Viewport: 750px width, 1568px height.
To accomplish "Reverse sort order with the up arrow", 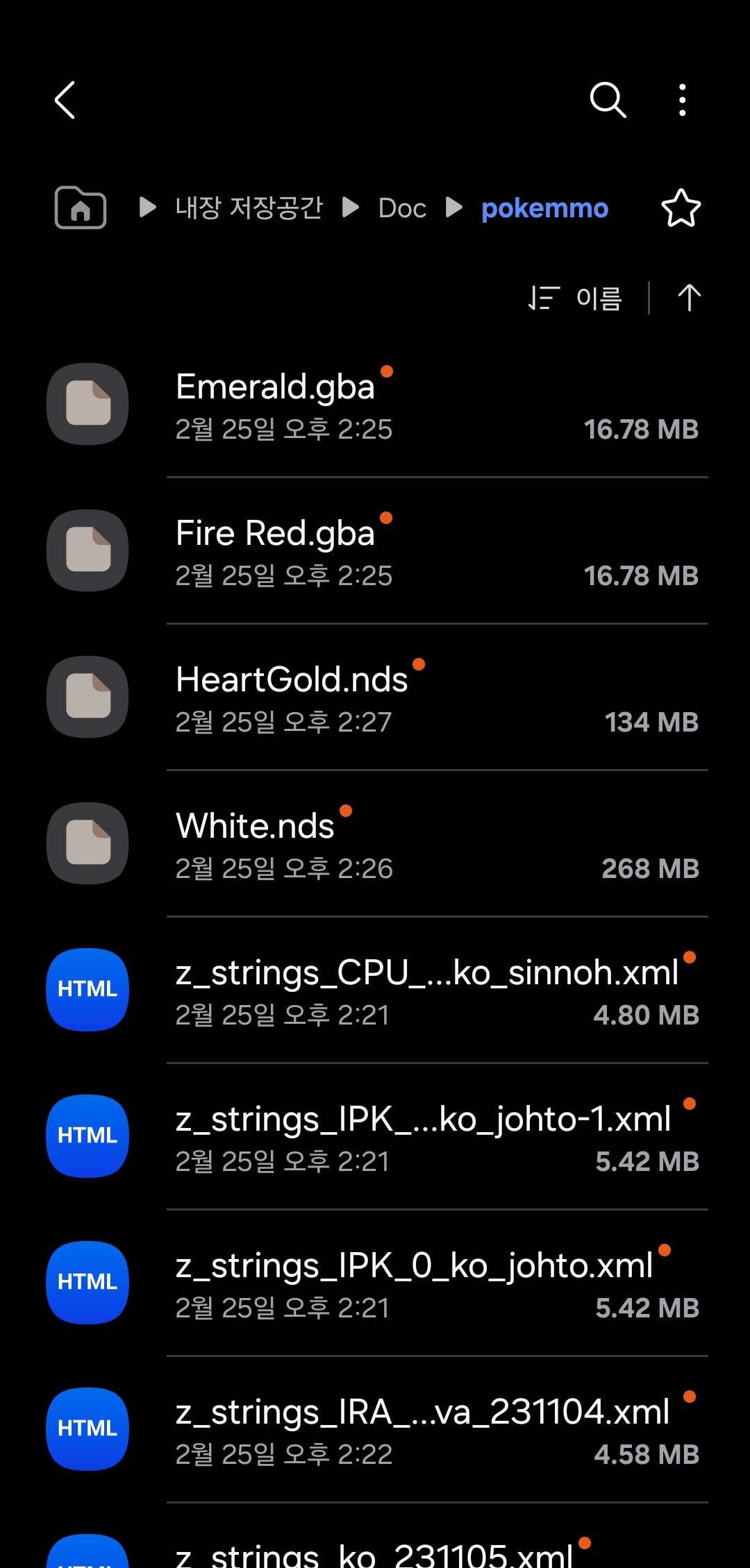I will pos(689,298).
